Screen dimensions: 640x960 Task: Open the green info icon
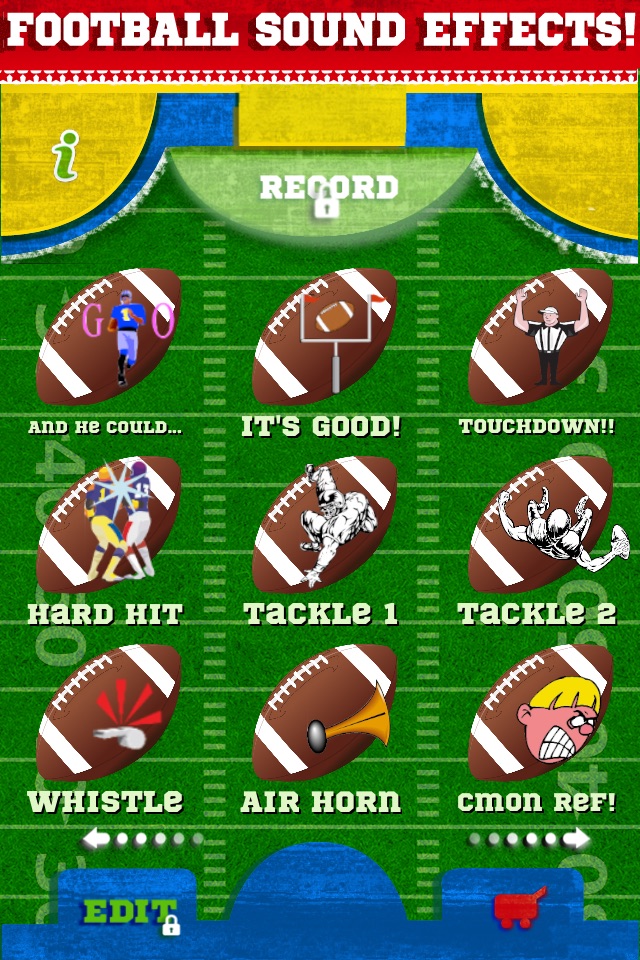[x=66, y=156]
